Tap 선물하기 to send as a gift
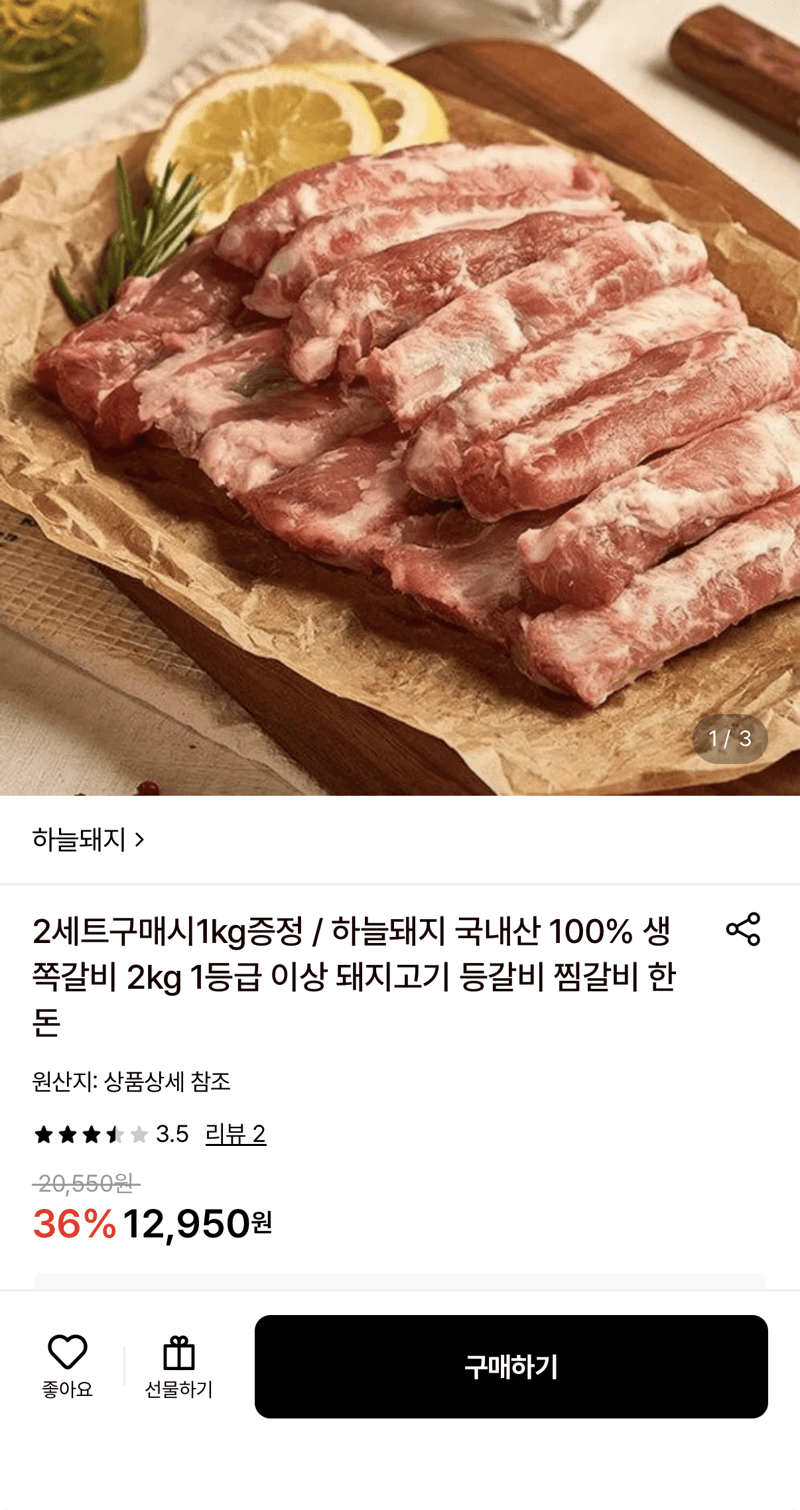The width and height of the screenshot is (800, 1510). click(179, 1366)
